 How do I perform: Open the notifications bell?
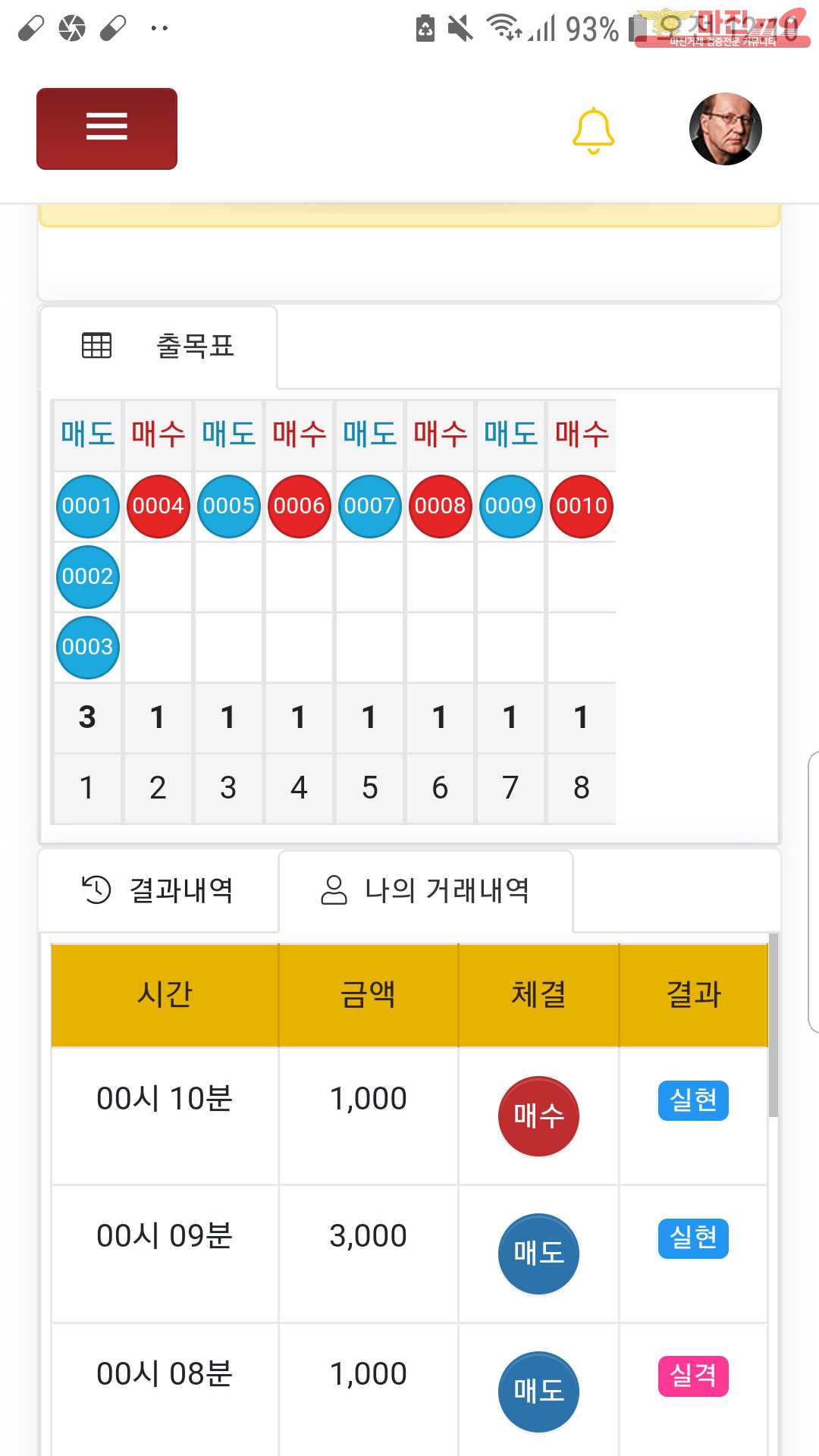(593, 130)
